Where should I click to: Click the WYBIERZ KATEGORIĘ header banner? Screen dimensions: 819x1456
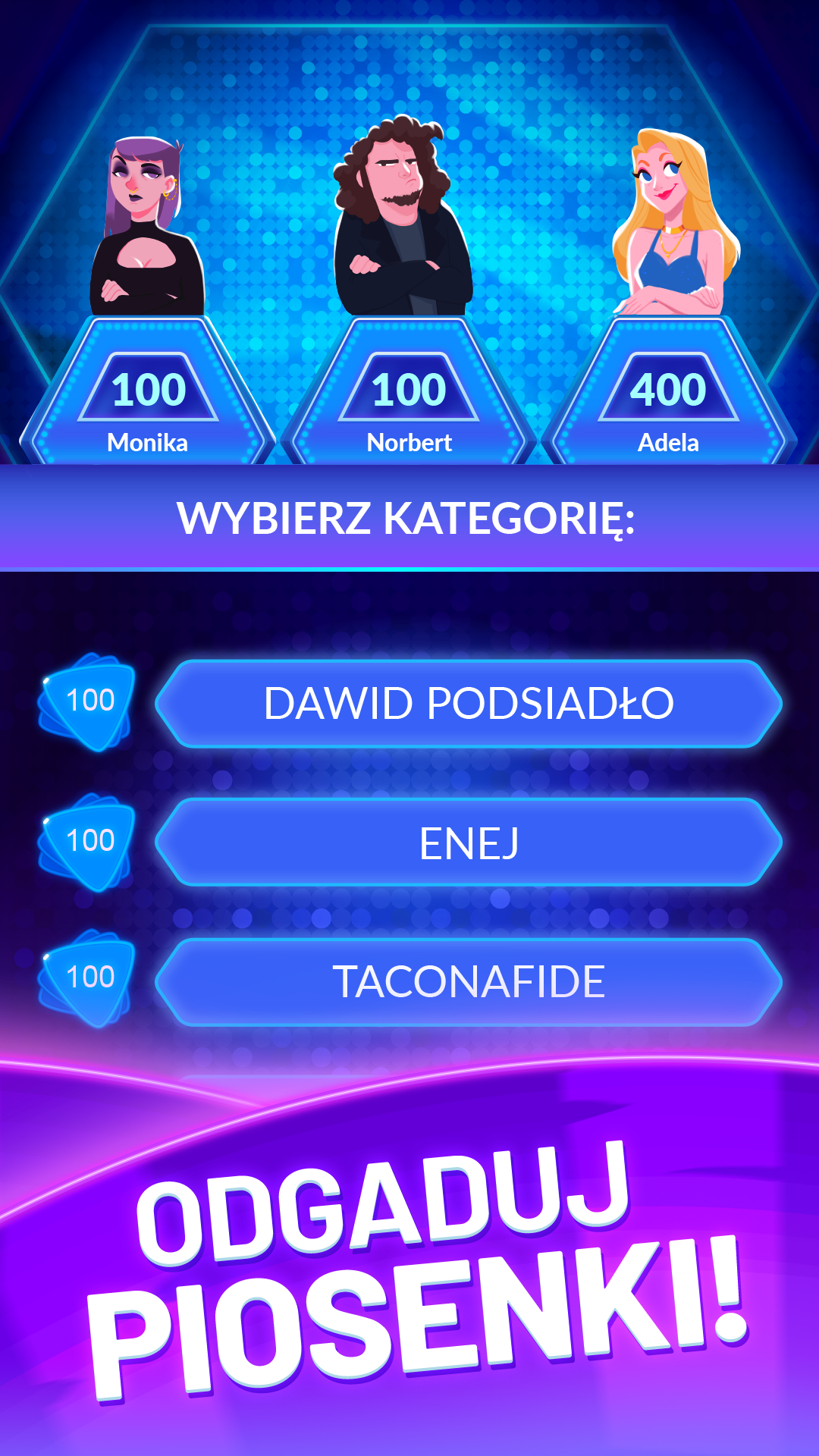409,518
